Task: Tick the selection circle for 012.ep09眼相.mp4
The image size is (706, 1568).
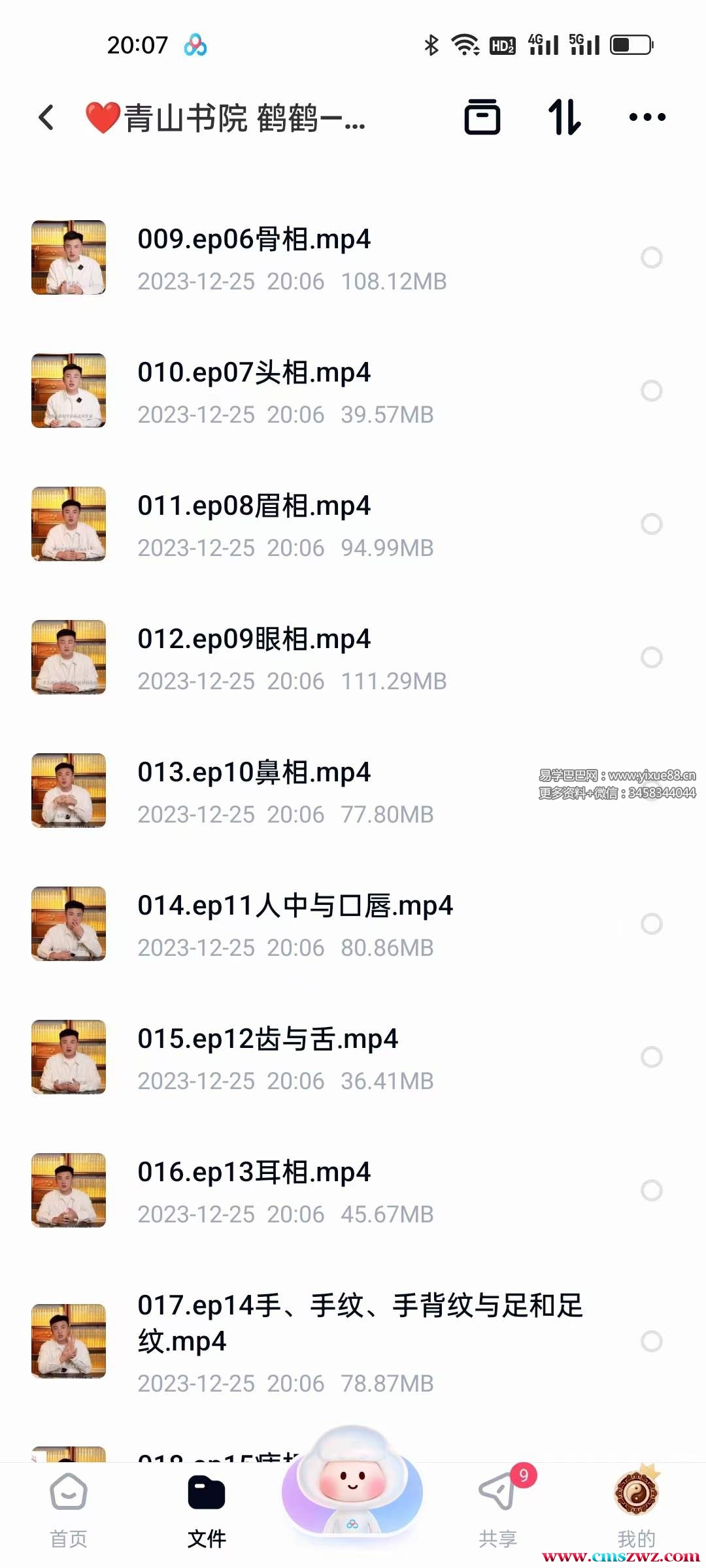Action: coord(651,657)
